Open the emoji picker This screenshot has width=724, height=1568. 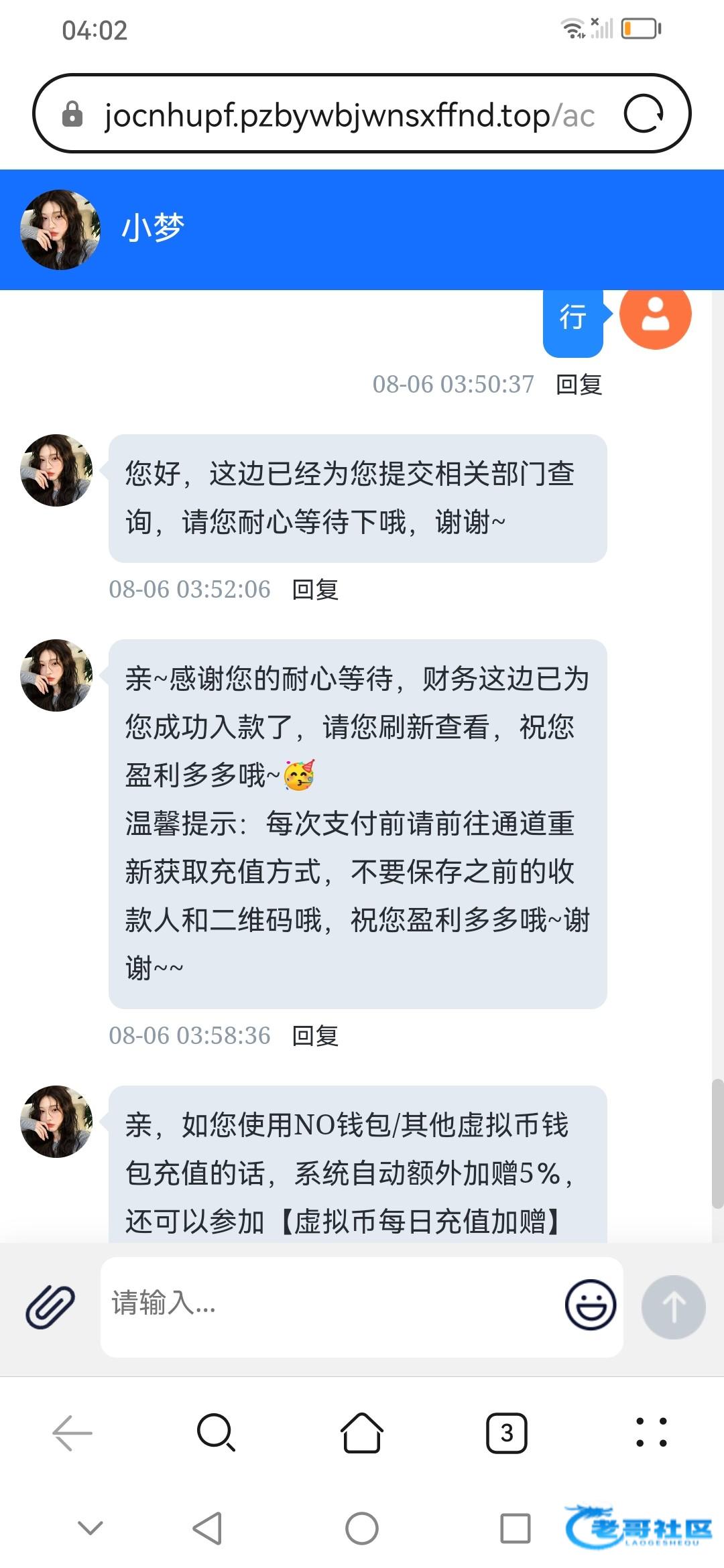point(591,1305)
